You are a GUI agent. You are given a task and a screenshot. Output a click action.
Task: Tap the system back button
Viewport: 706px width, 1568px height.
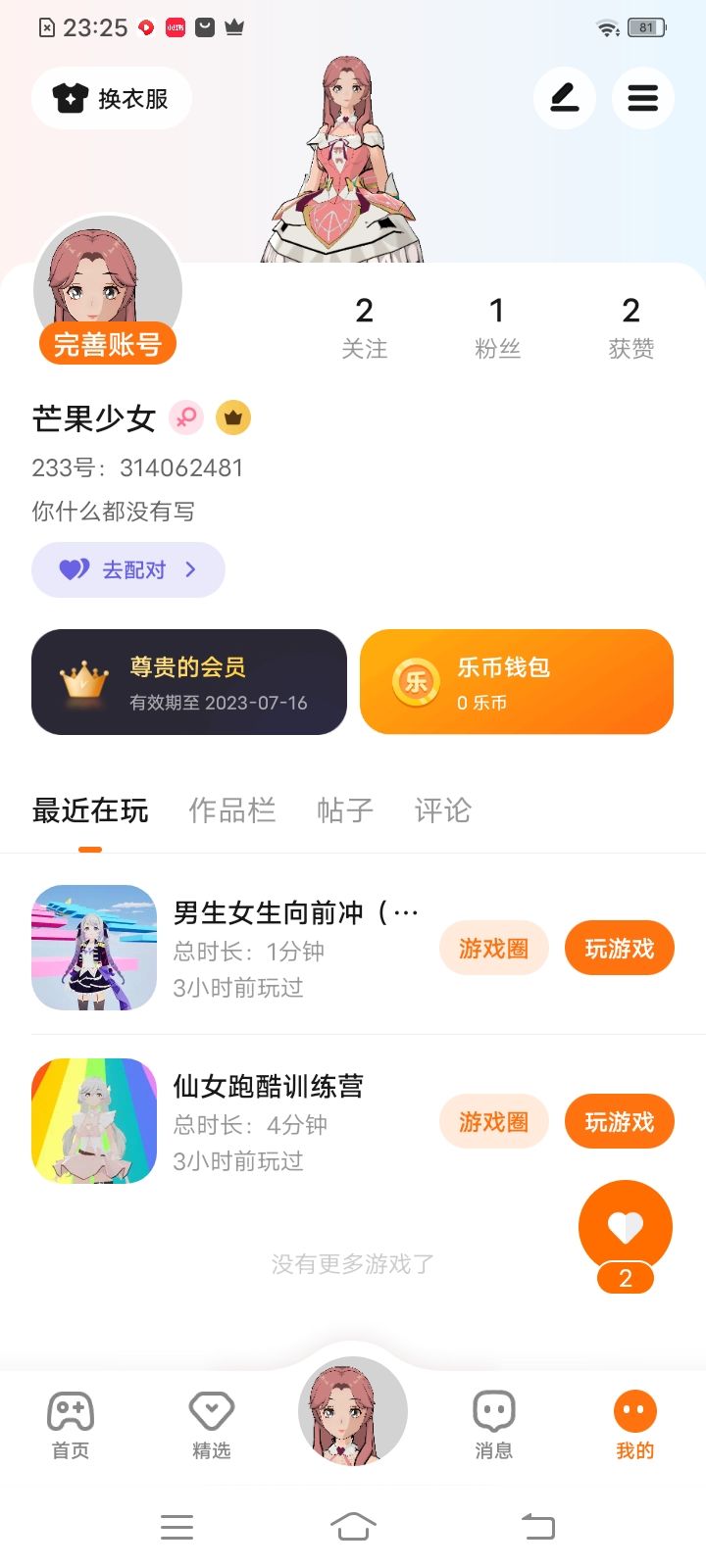[x=538, y=1526]
